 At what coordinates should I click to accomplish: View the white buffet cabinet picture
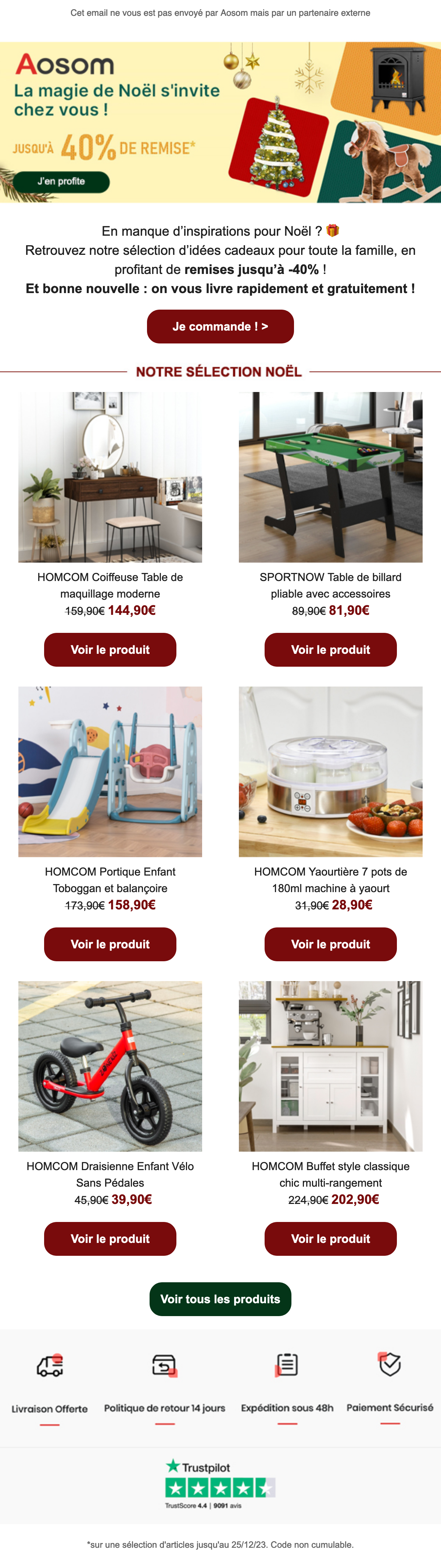(x=330, y=1066)
